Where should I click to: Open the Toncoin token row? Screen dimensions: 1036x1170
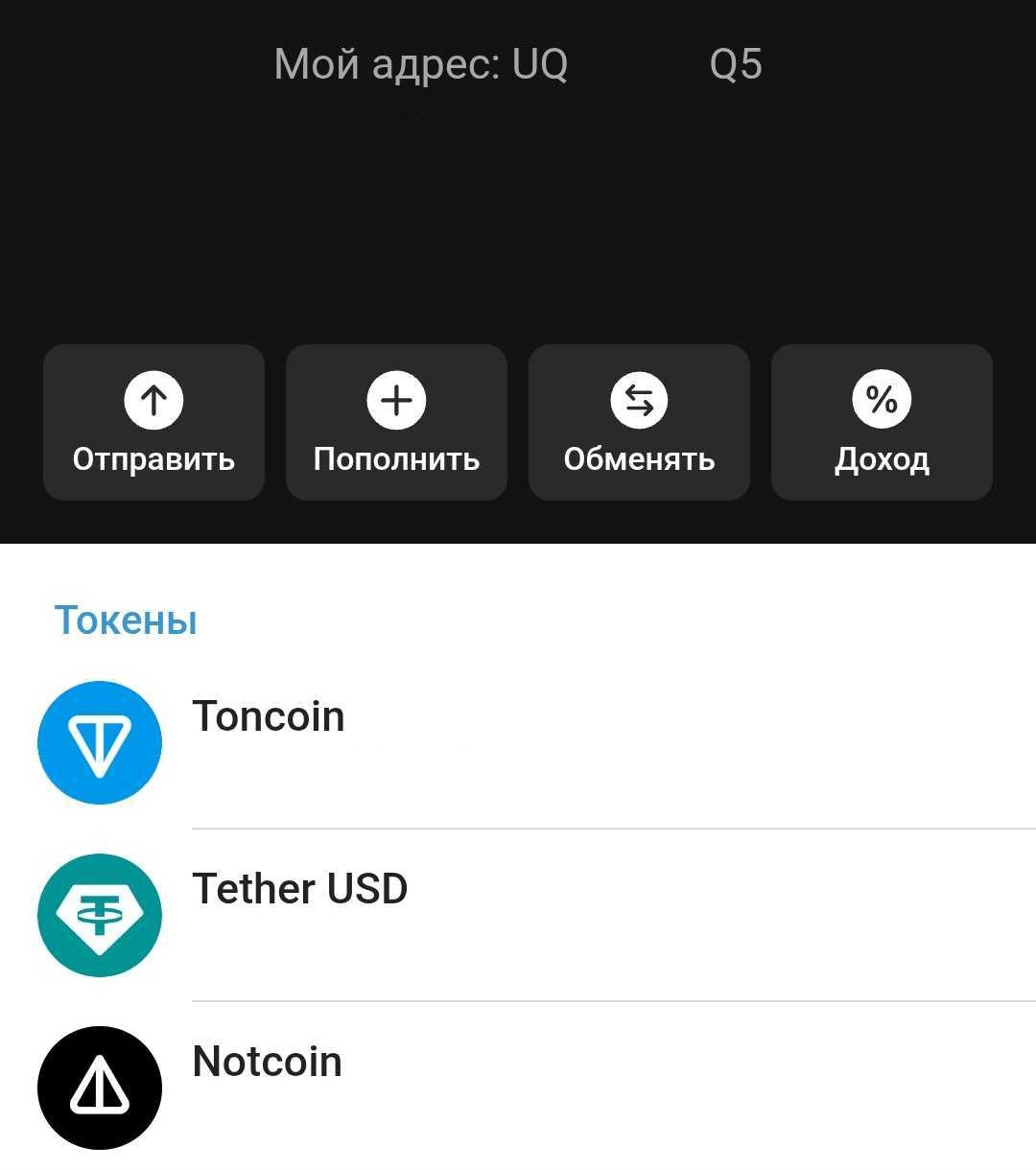(x=518, y=743)
